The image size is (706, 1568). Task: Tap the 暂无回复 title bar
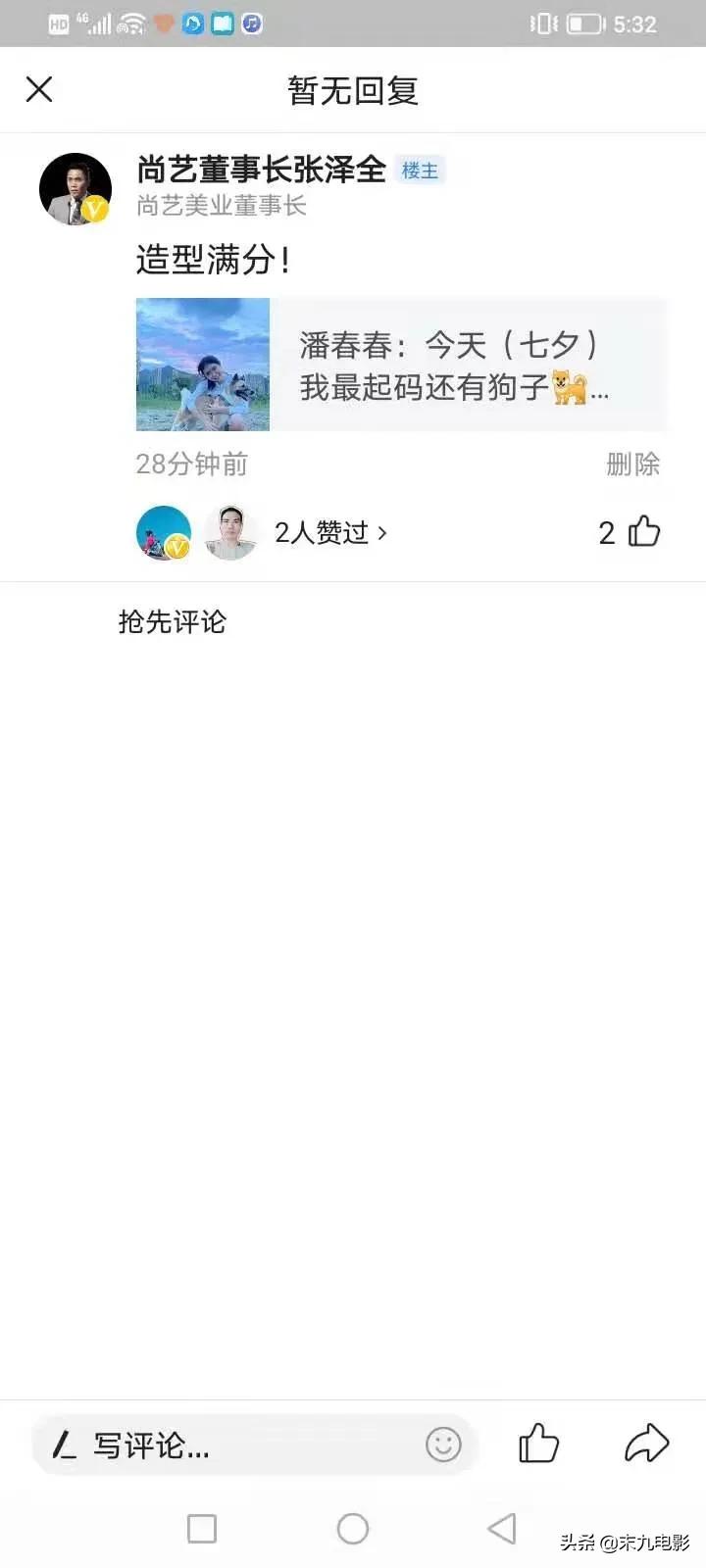[352, 89]
